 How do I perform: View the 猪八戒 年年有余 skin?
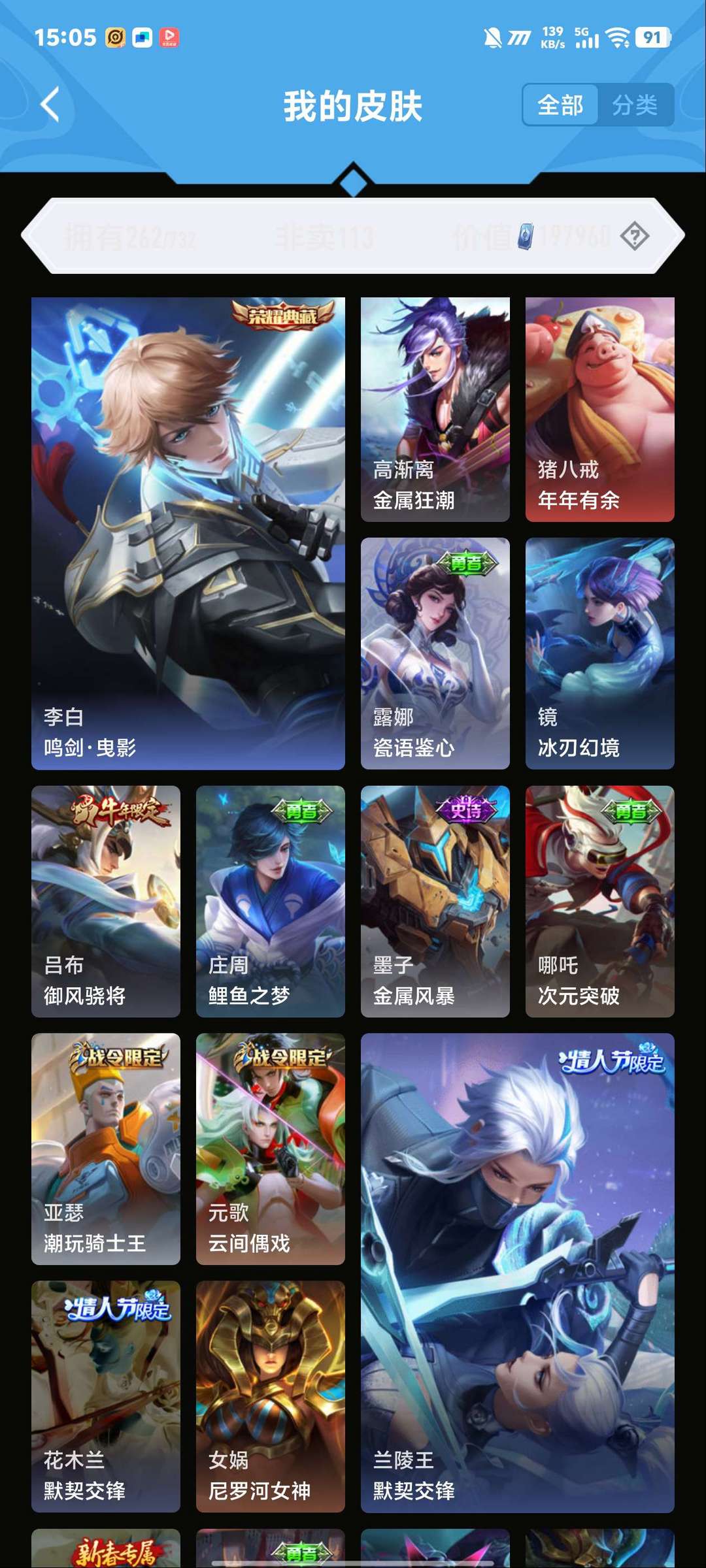click(600, 410)
